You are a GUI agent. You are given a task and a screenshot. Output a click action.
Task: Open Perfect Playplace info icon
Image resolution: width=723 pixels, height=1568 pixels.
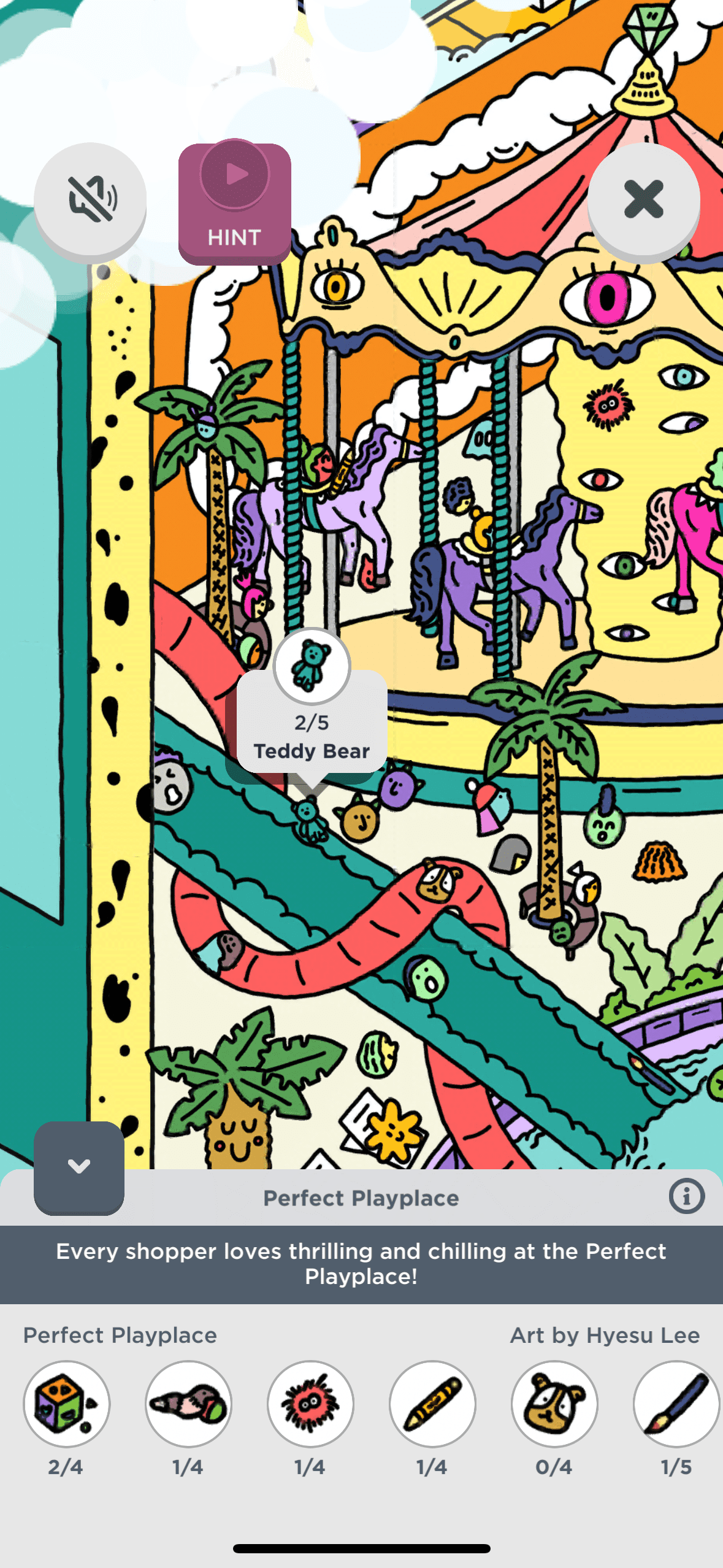point(686,1196)
